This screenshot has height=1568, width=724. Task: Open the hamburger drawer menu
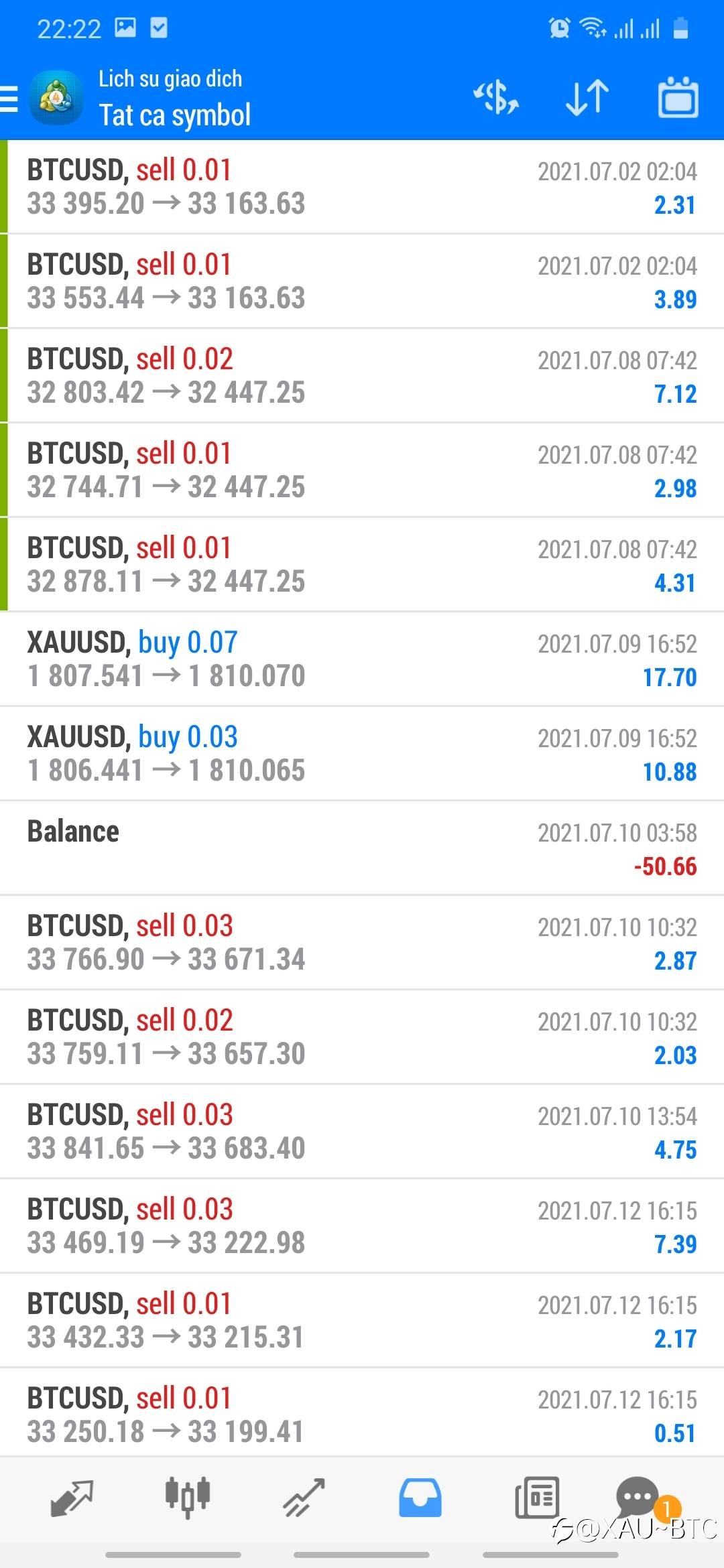9,99
